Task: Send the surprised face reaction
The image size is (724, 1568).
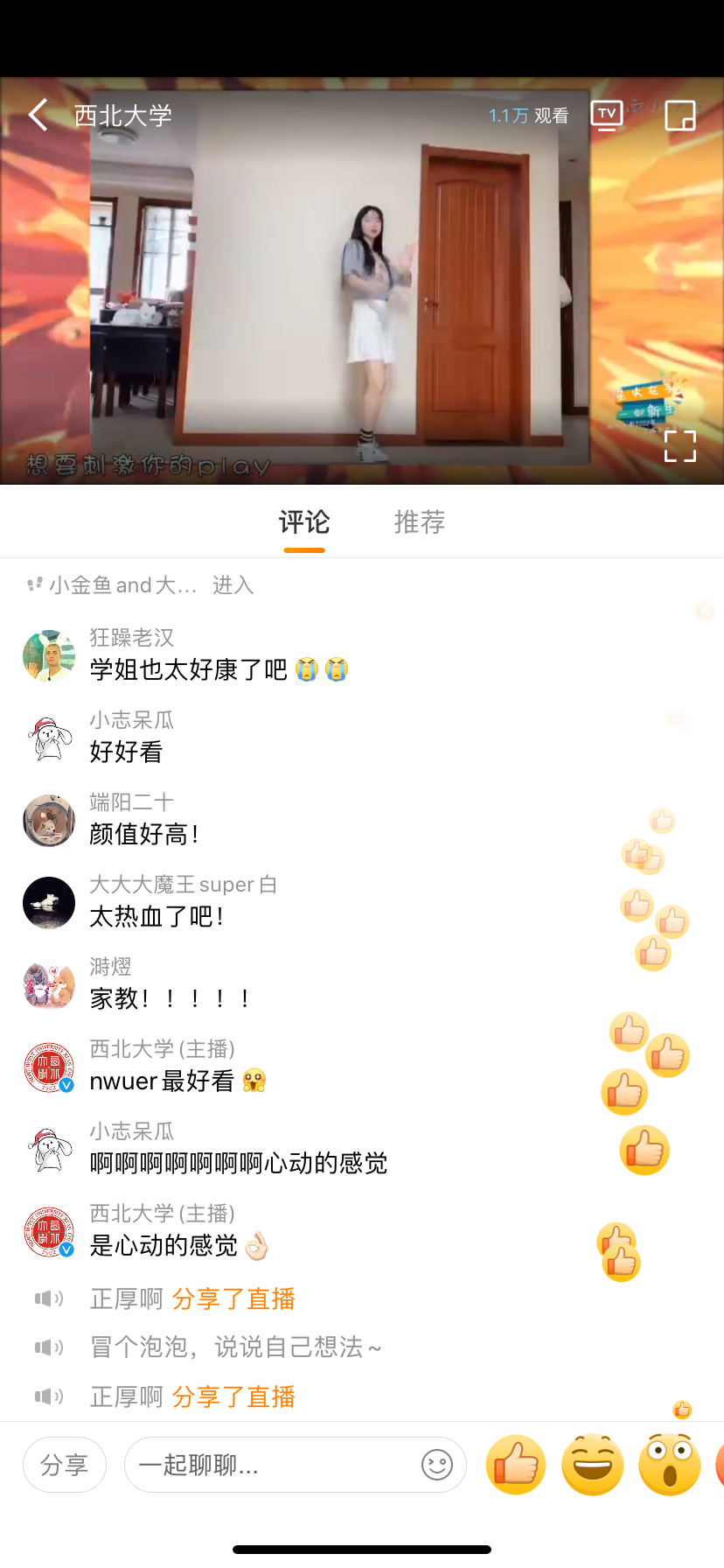Action: coord(670,1465)
